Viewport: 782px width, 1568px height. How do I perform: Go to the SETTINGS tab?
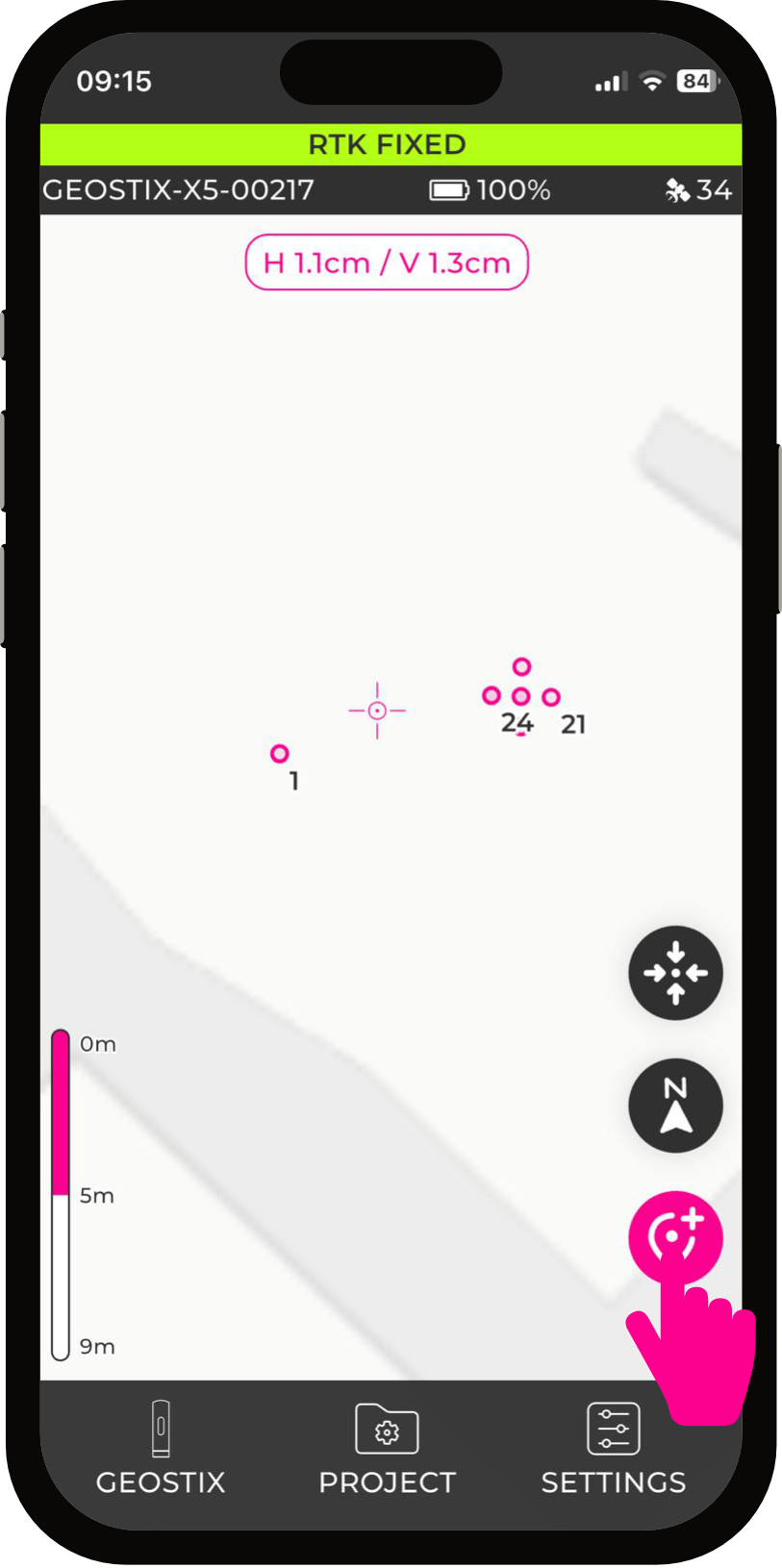(613, 1449)
